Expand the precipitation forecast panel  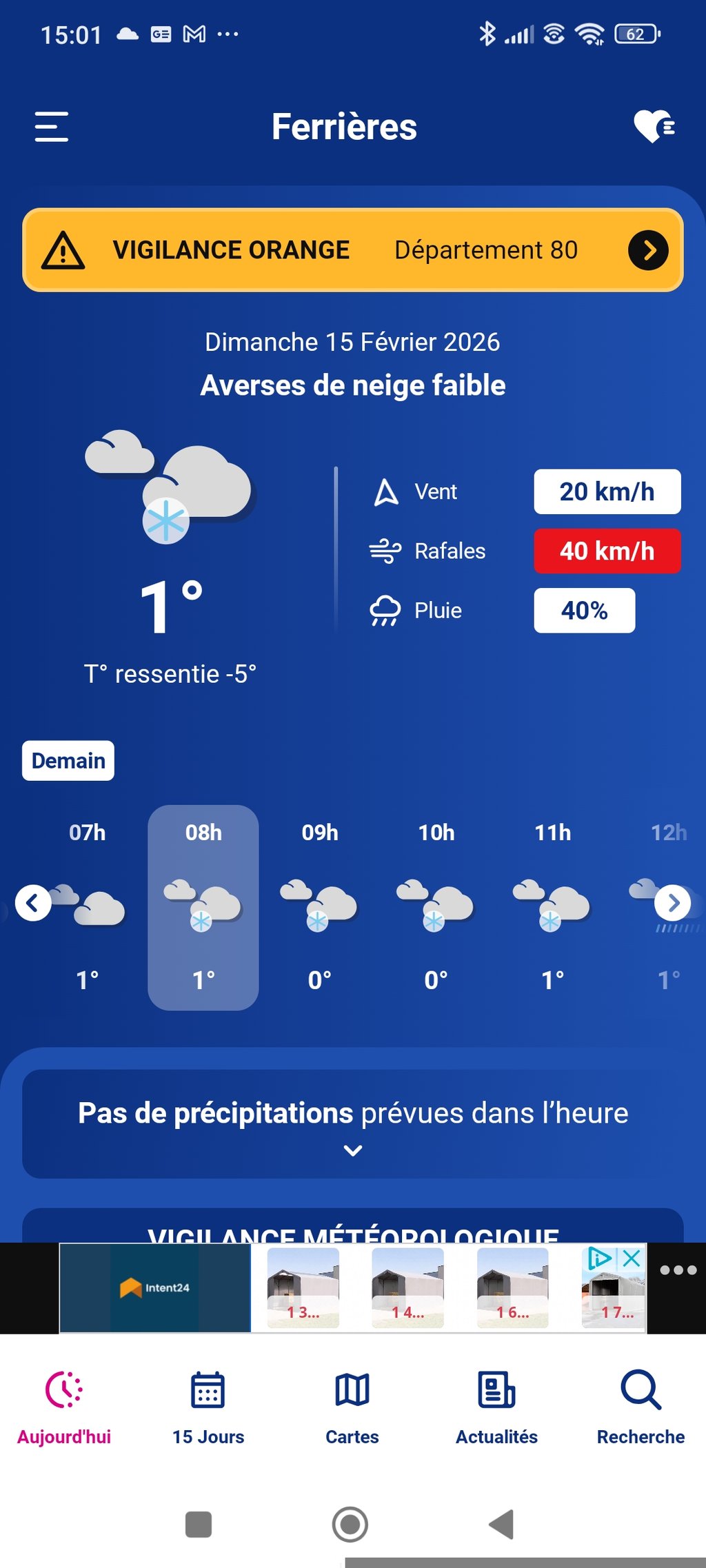tap(352, 1150)
